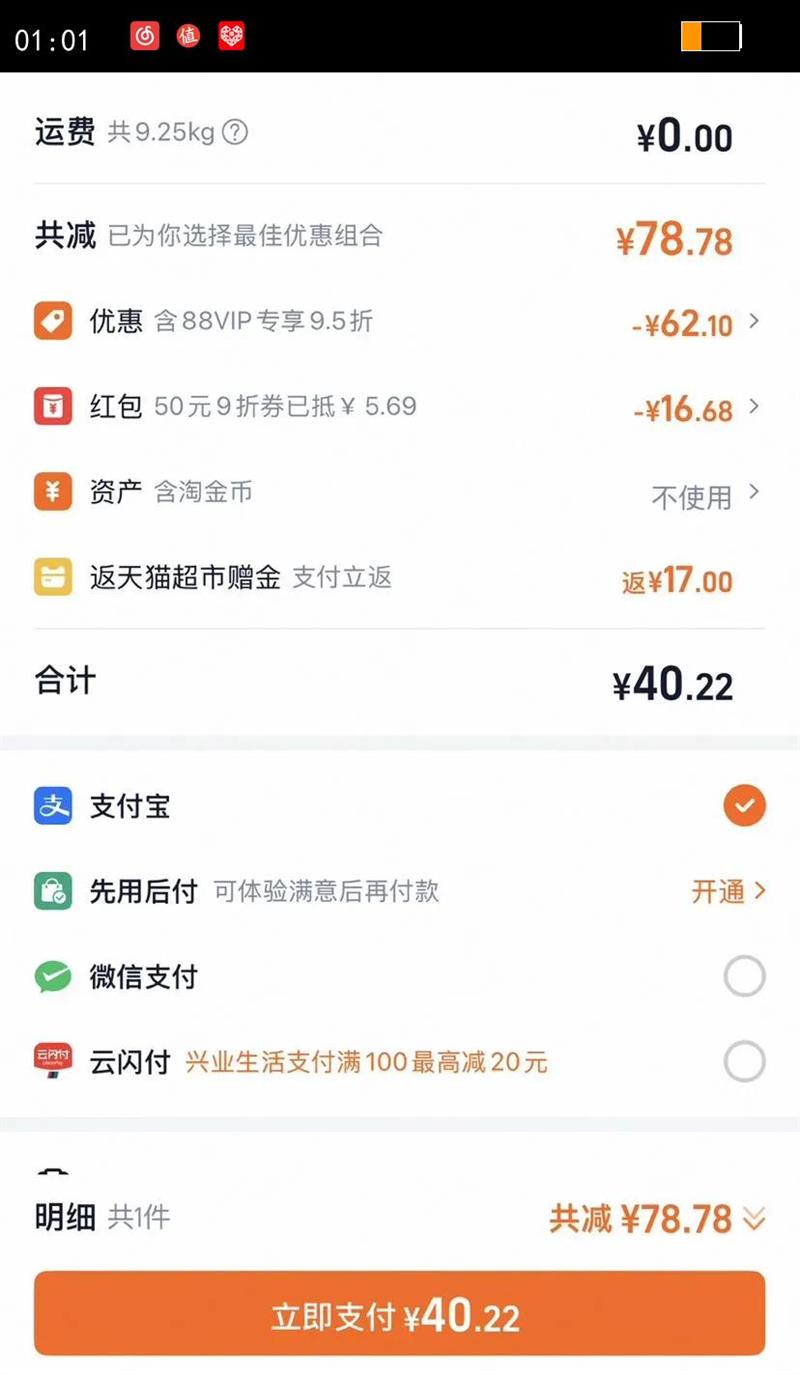Choose 微信支付 as payment method

744,977
